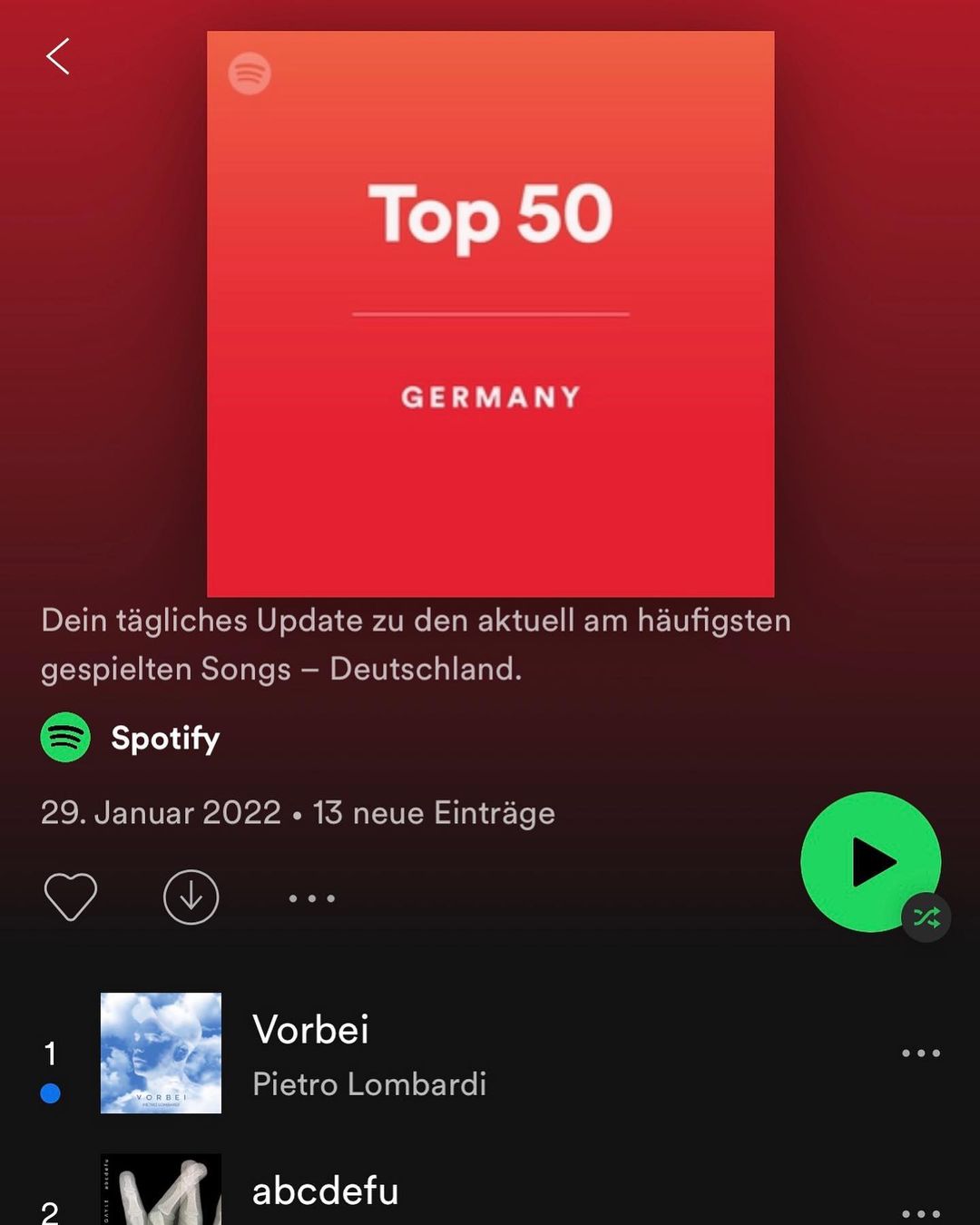The width and height of the screenshot is (980, 1225).
Task: Go back using the top-left arrow
Action: tap(58, 56)
